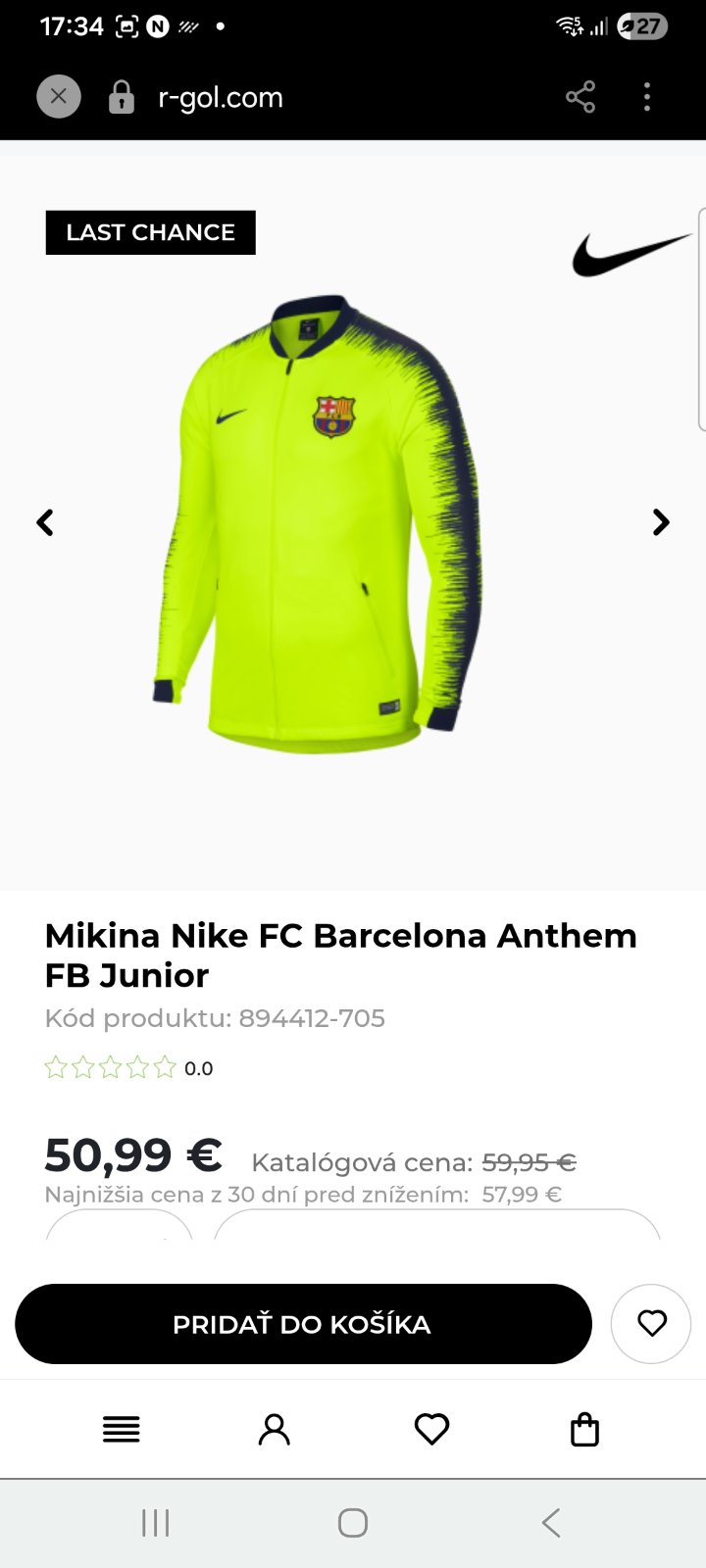706x1568 pixels.
Task: Open the browser overflow menu
Action: [646, 97]
